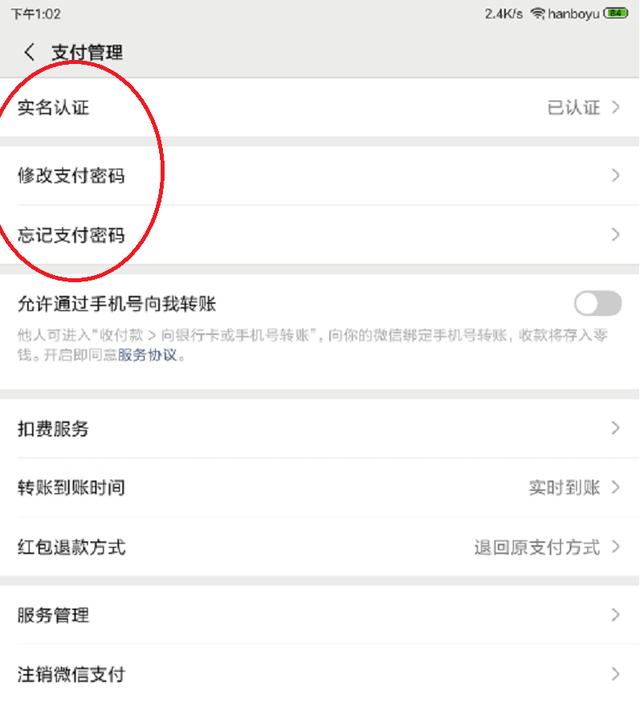The height and width of the screenshot is (702, 640).
Task: Open 修改支付密码 option
Action: pos(320,176)
